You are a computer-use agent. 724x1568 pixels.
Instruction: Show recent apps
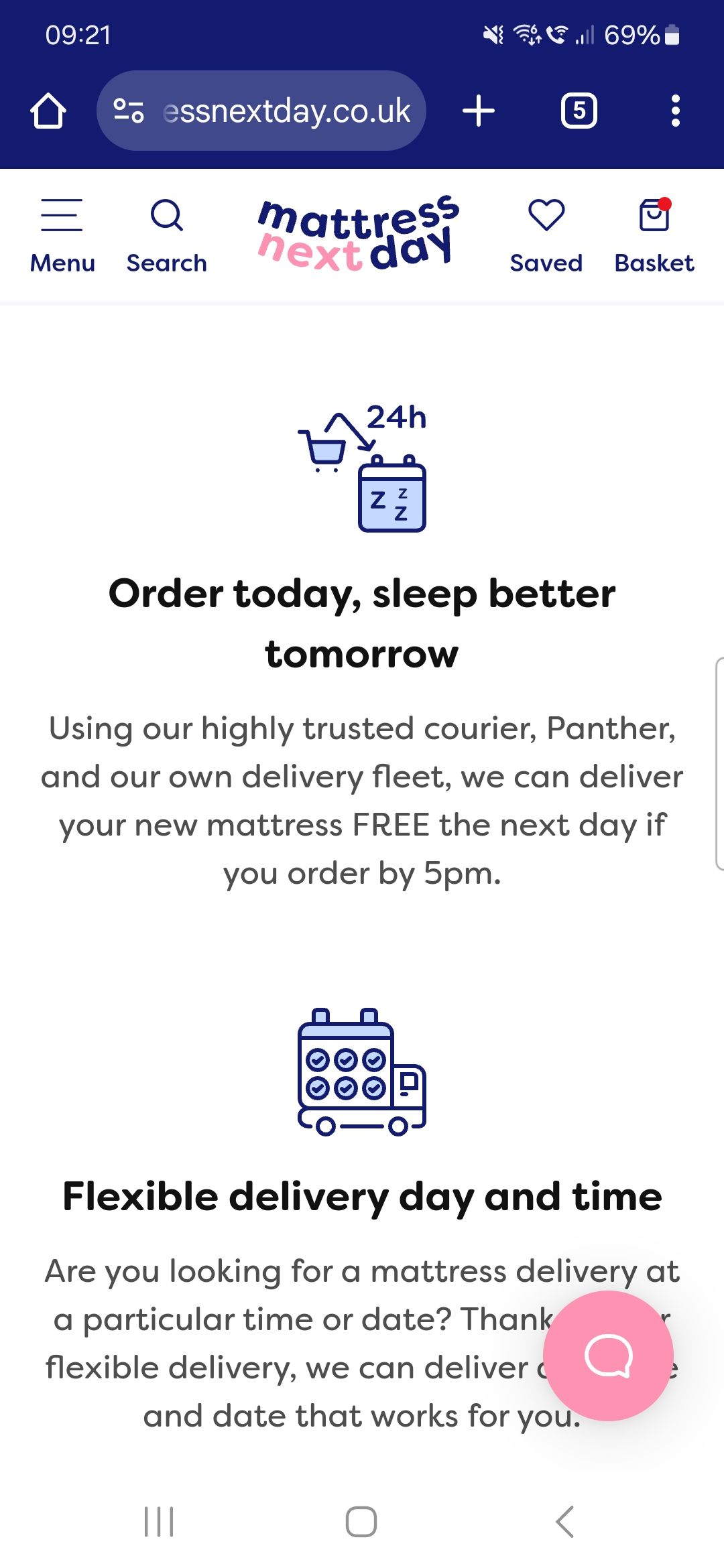pyautogui.click(x=159, y=1521)
